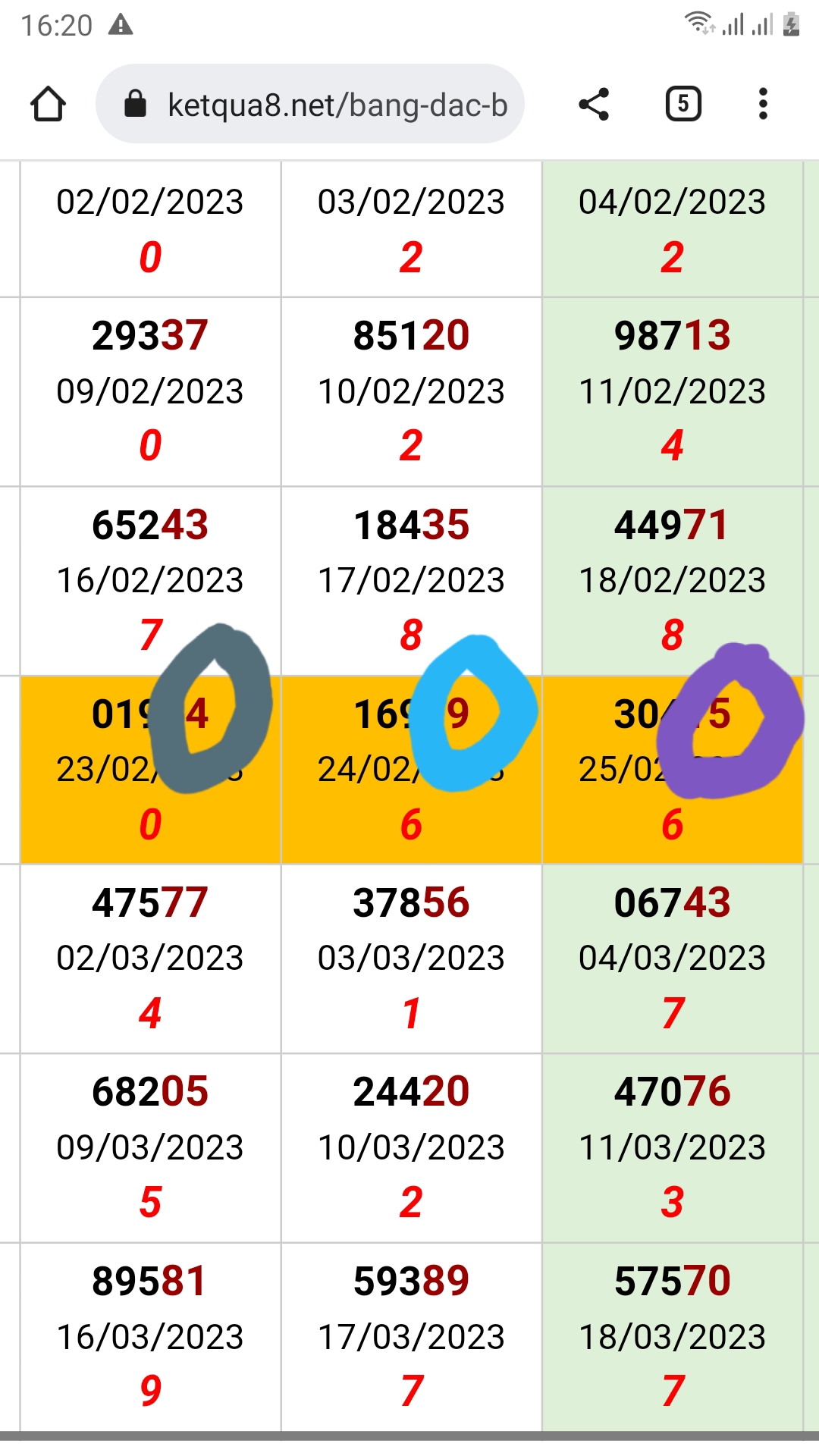Tap the ketqua8.net address bar
Viewport: 819px width, 1456px height.
point(310,104)
